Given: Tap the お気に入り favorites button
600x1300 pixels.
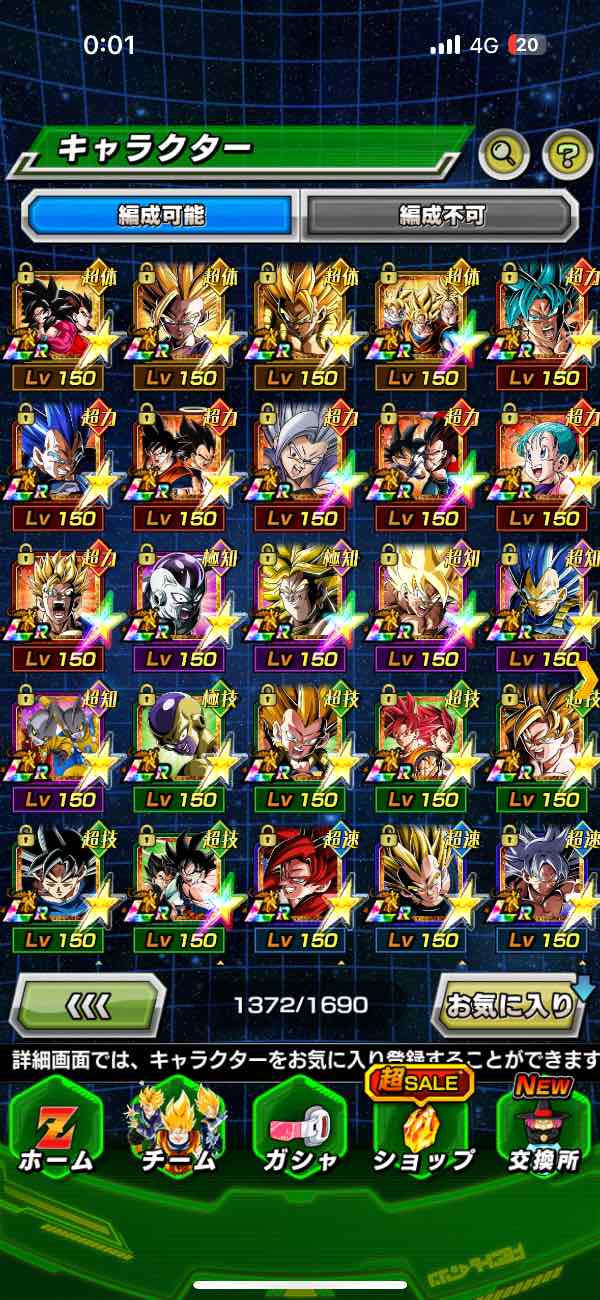Looking at the screenshot, I should click(x=510, y=1004).
